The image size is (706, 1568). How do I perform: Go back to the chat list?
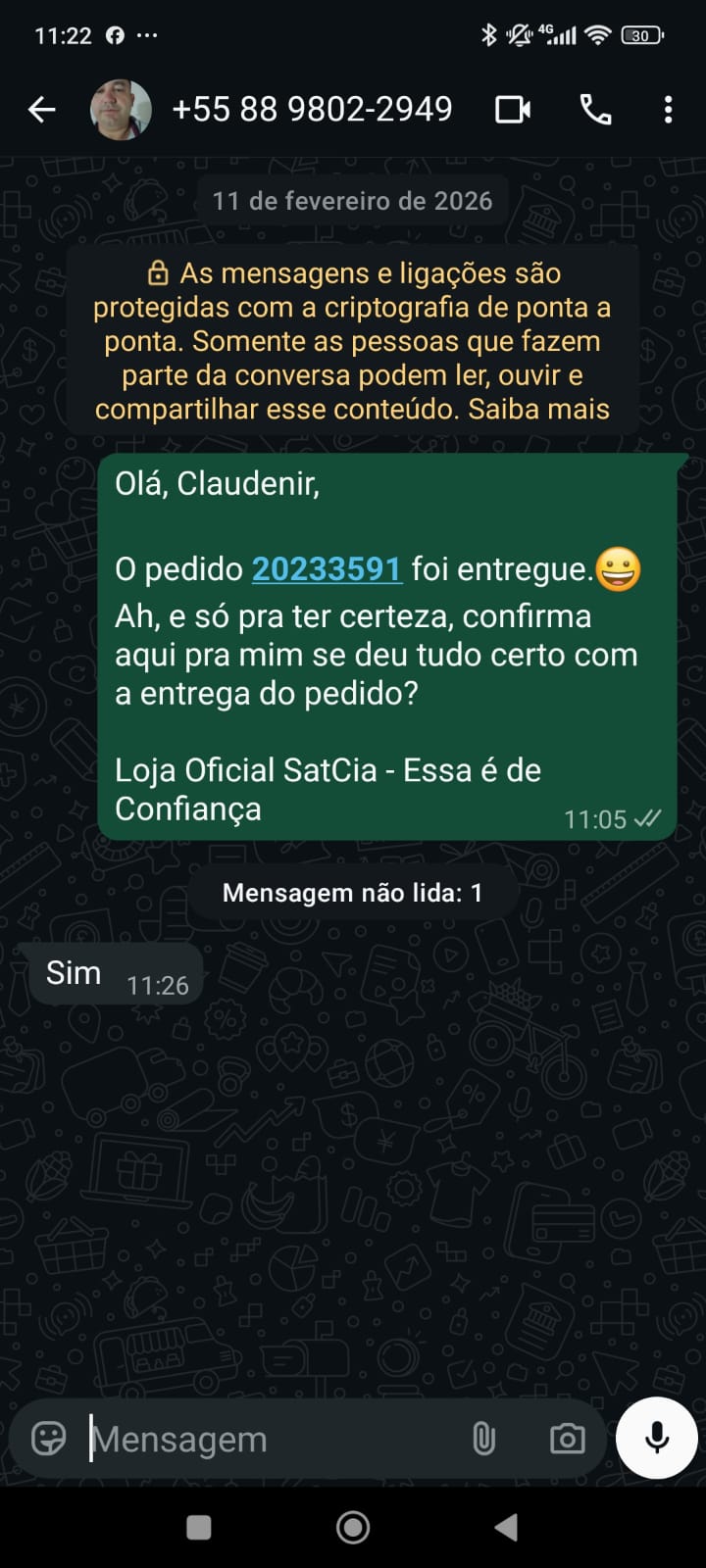pos(42,109)
